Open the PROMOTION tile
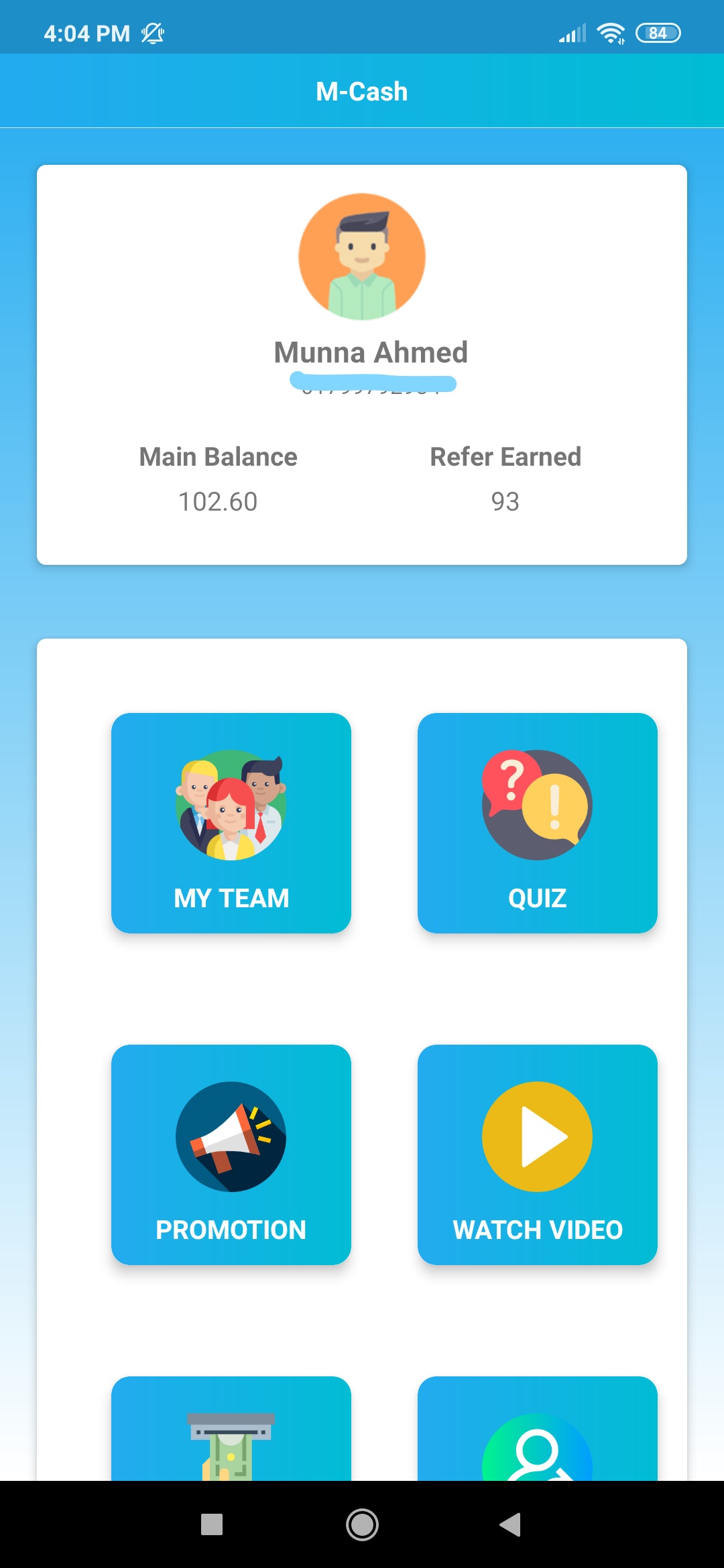724x1568 pixels. tap(231, 1154)
